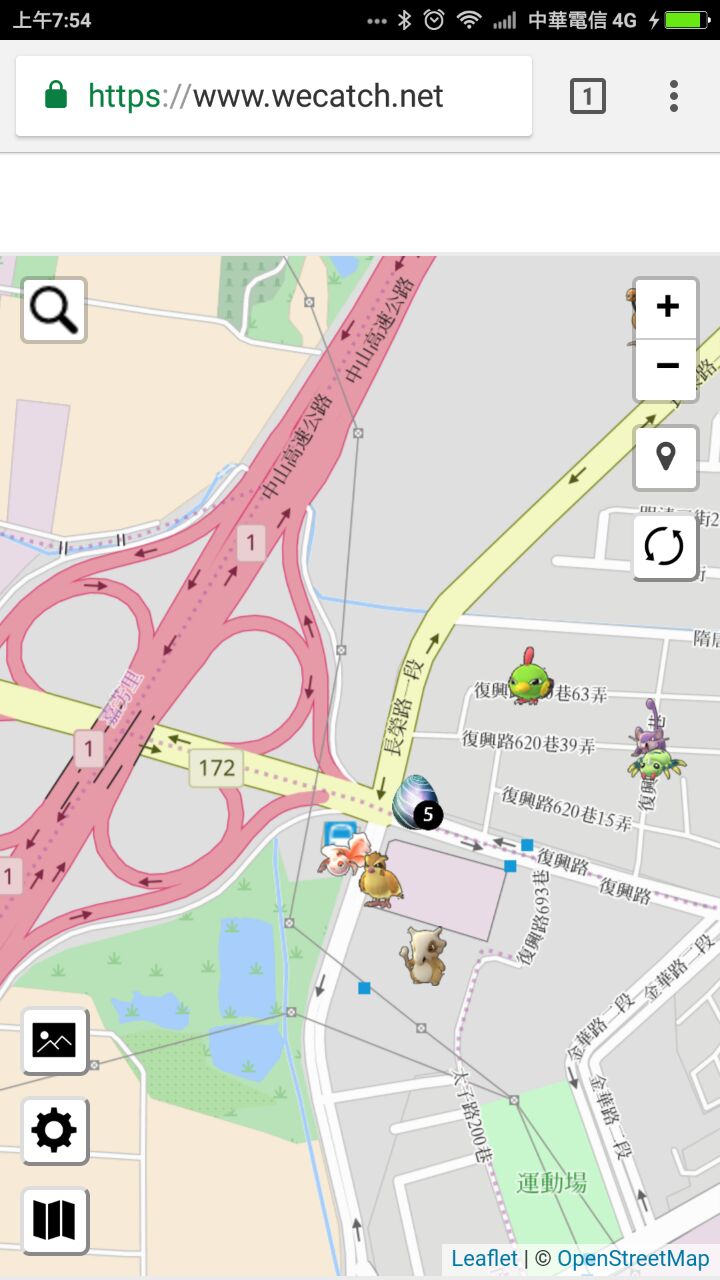Tap the Pidgey marker on map
720x1280 pixels.
point(380,881)
